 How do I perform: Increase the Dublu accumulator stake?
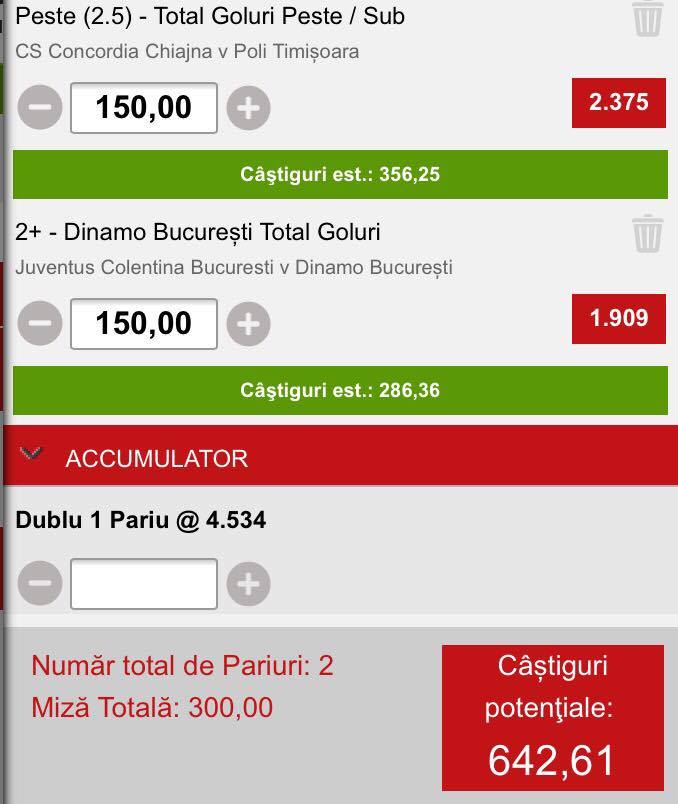coord(249,584)
